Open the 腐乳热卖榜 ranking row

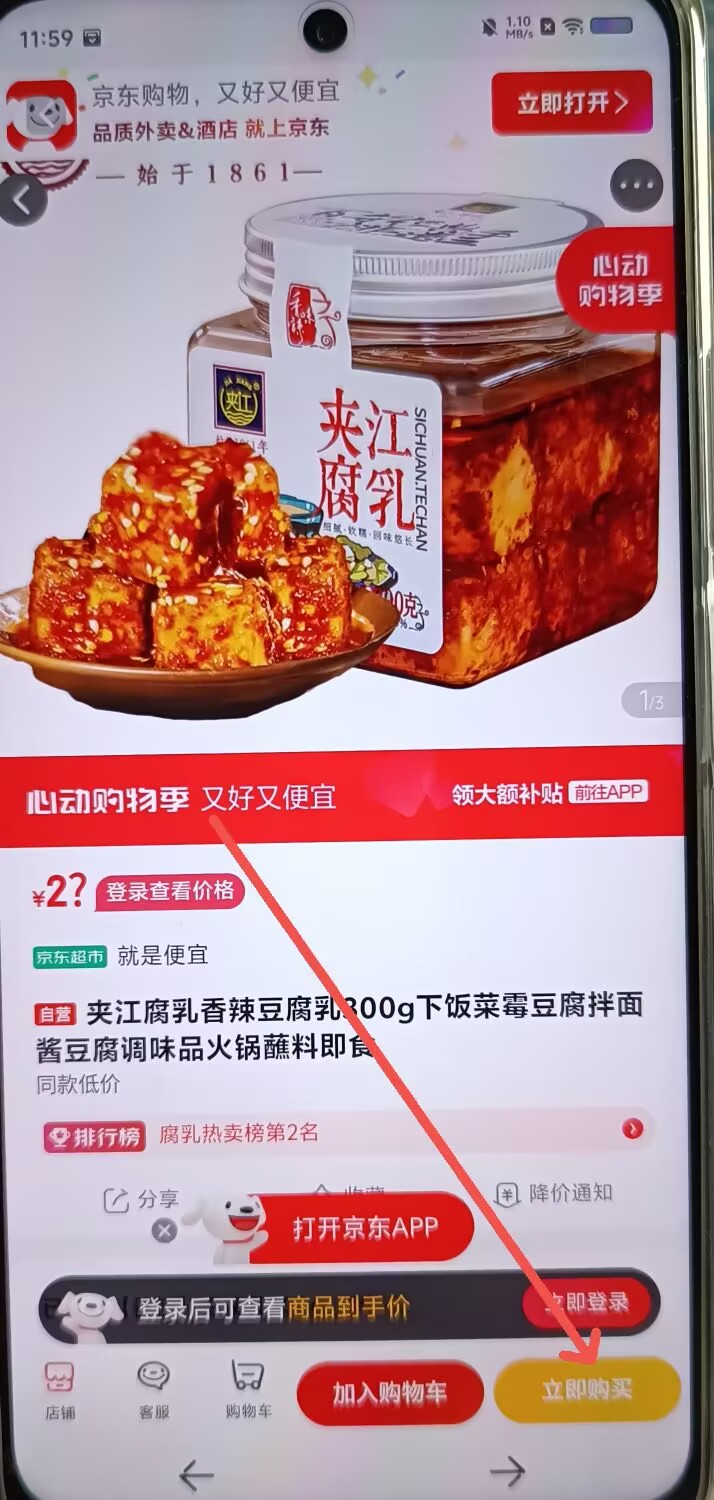[x=345, y=1132]
